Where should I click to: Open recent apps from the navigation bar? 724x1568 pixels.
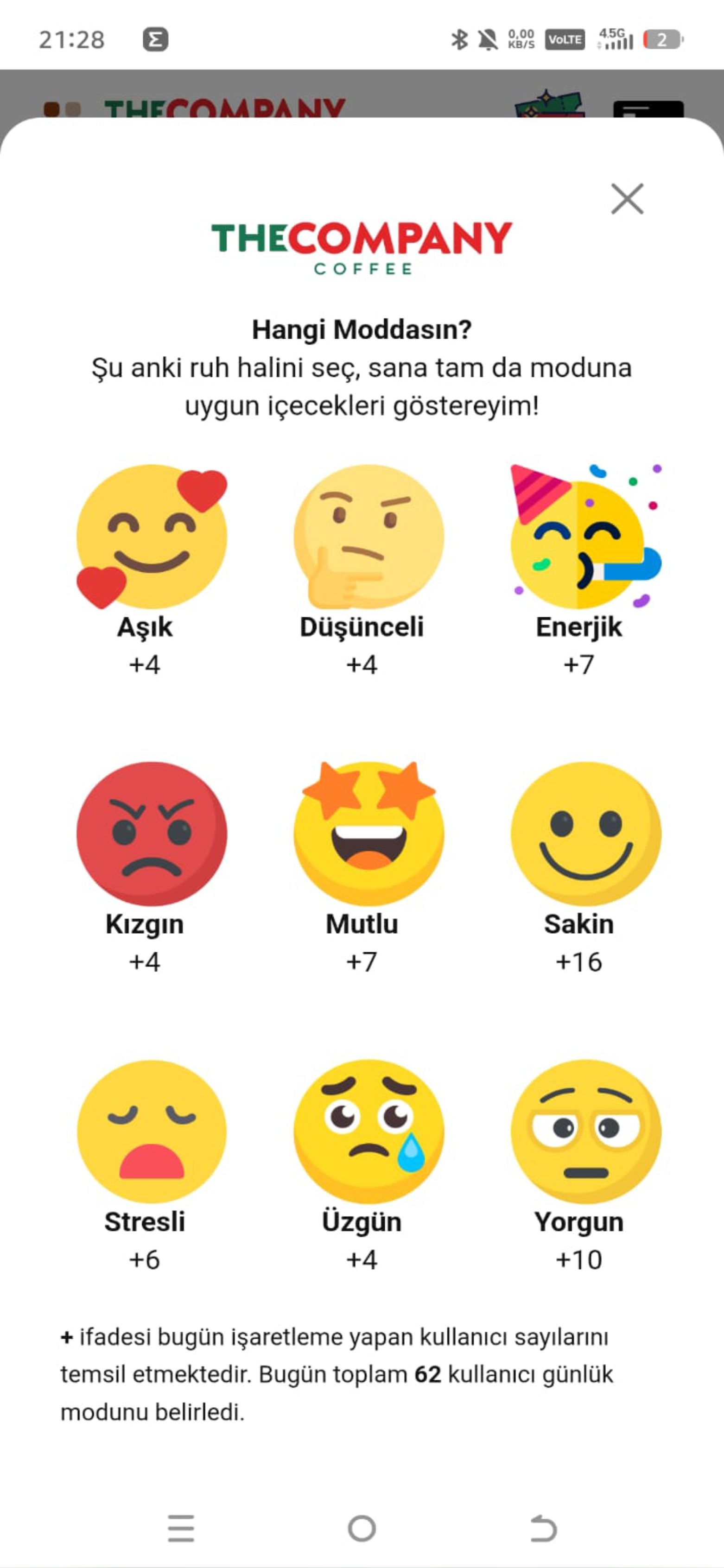click(x=181, y=1529)
